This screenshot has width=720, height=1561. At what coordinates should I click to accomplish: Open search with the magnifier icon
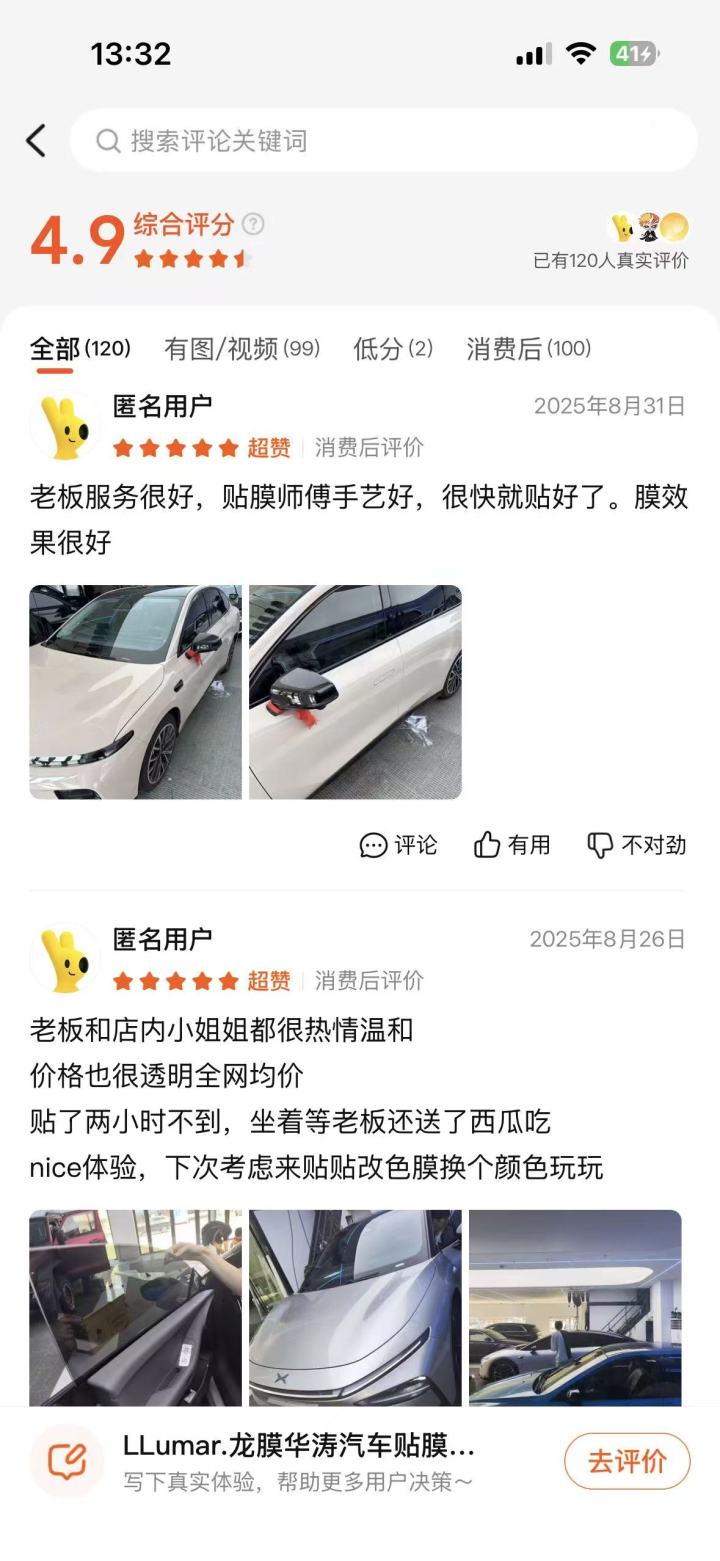click(106, 141)
